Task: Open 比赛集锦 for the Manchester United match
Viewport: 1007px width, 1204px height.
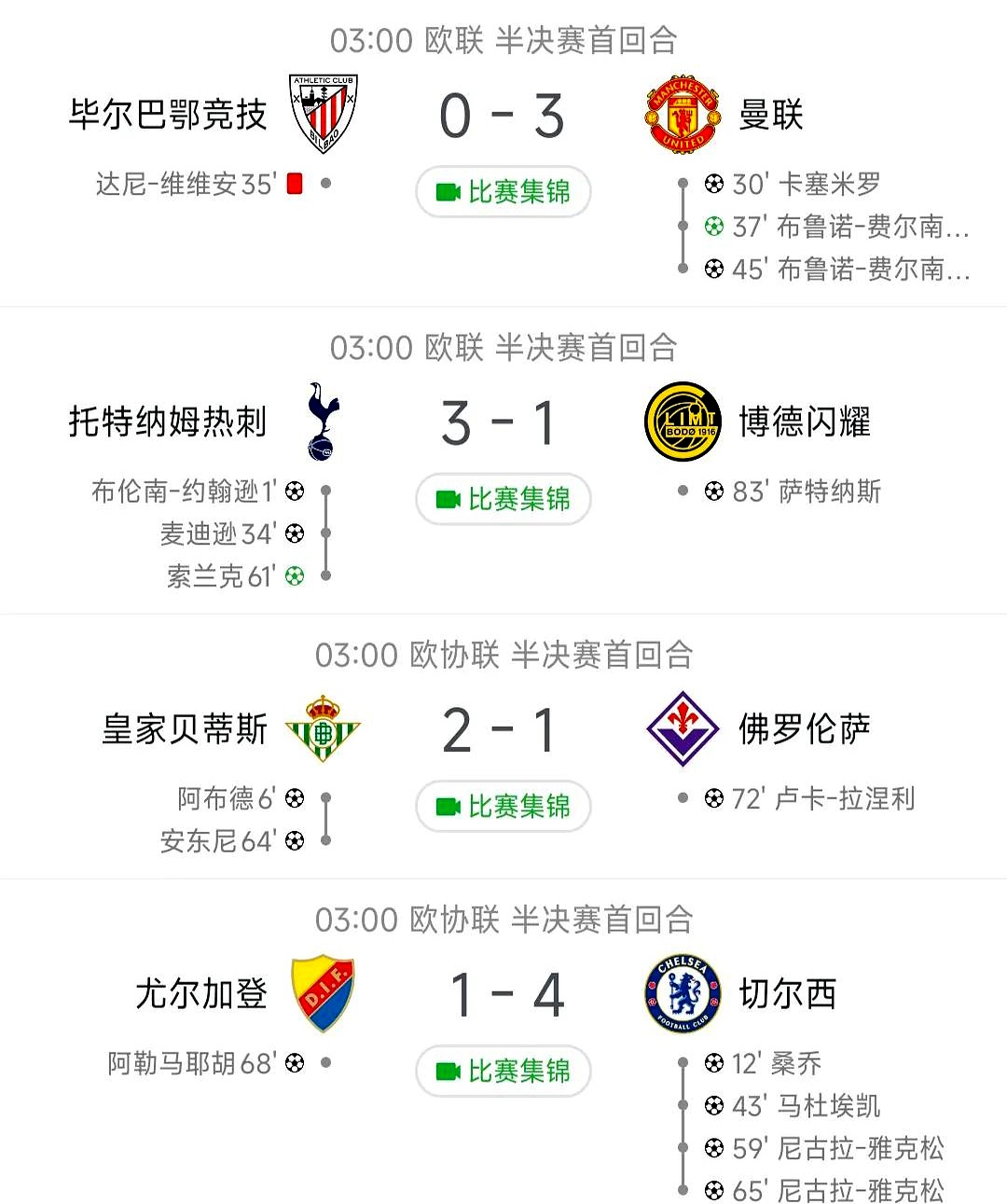Action: pyautogui.click(x=503, y=193)
